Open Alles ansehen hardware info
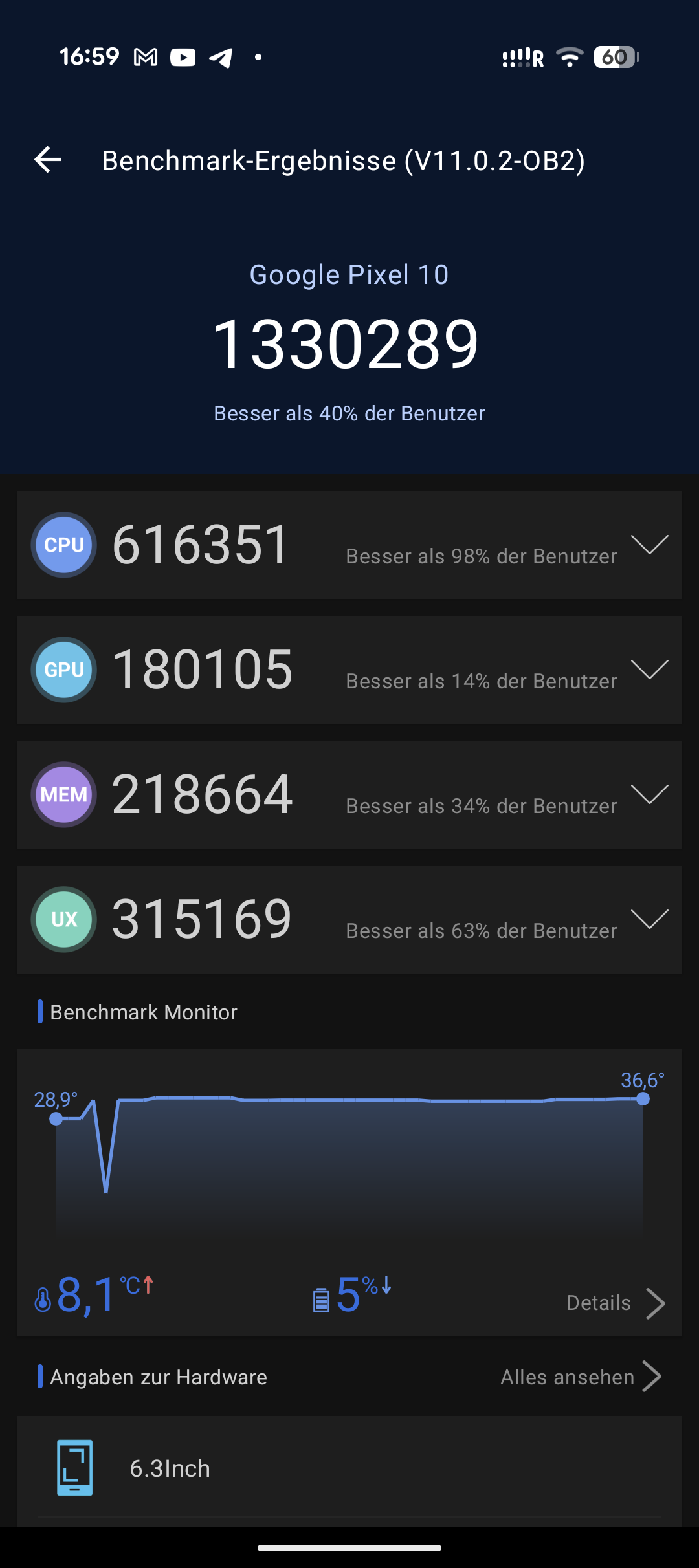699x1568 pixels. (x=580, y=1377)
